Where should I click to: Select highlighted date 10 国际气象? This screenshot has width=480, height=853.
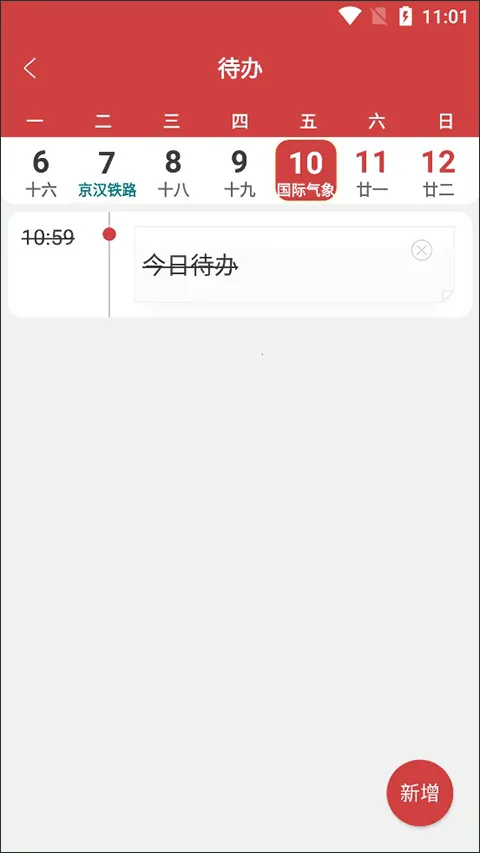click(306, 170)
